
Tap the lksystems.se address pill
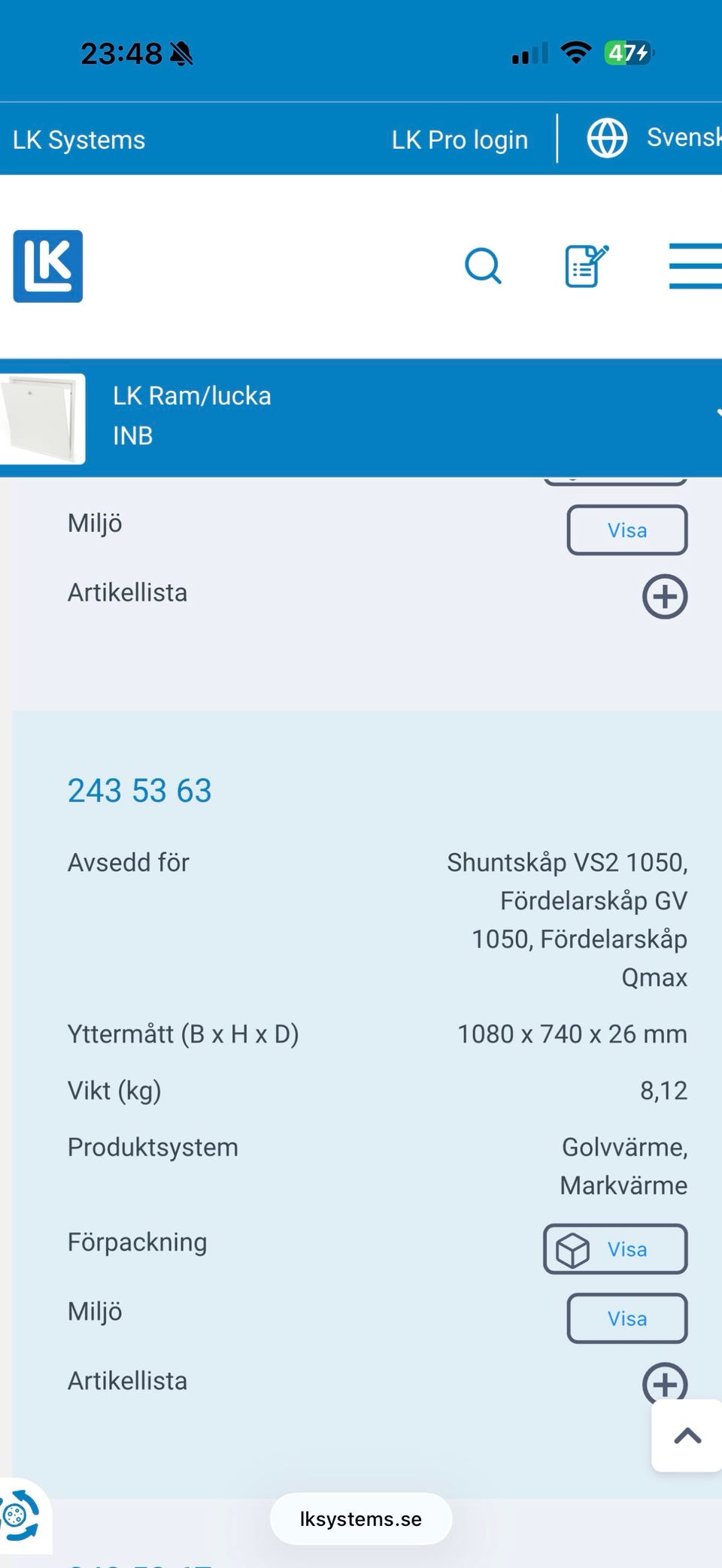tap(361, 1519)
